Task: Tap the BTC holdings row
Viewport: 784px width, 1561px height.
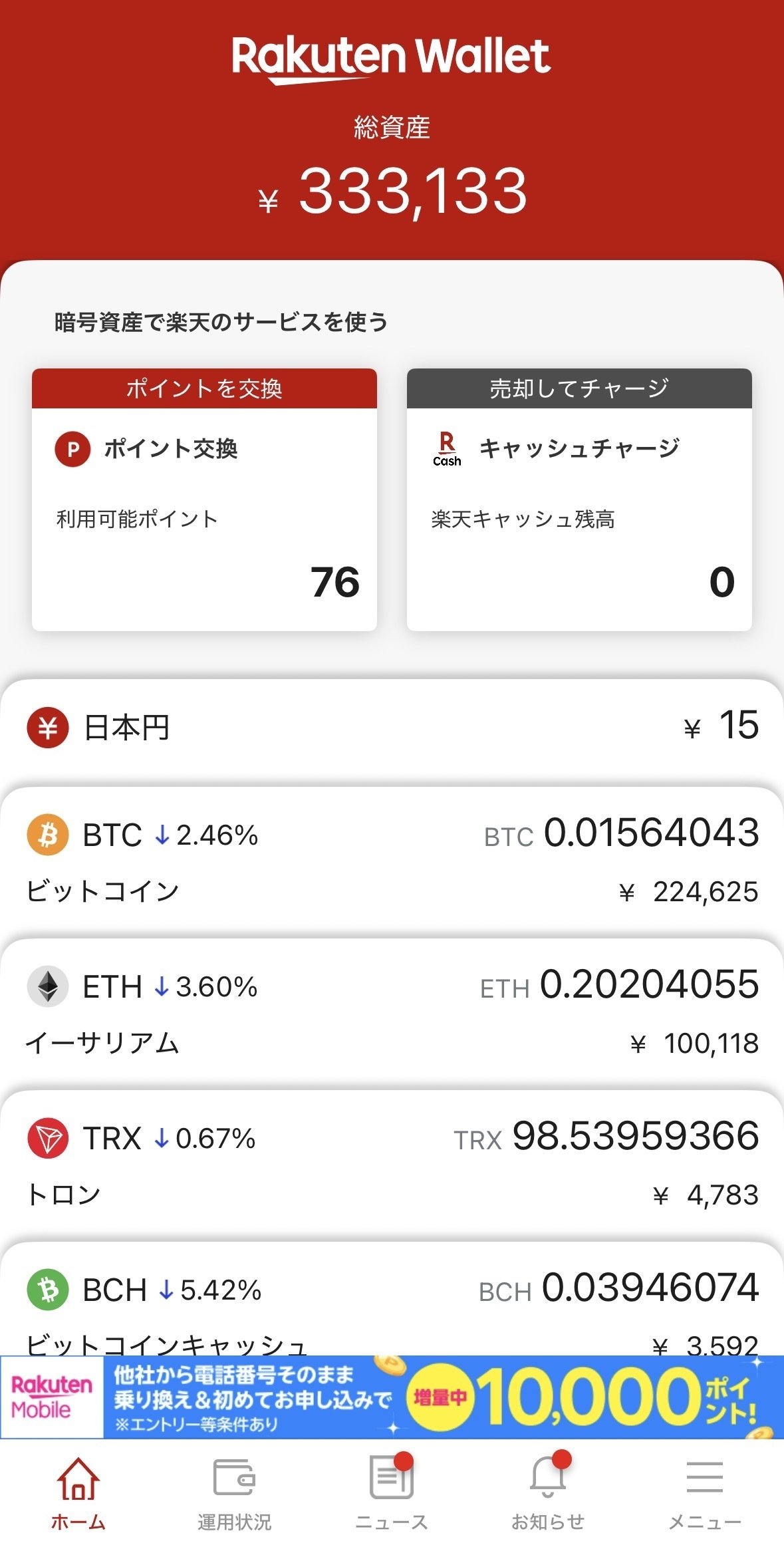Action: pos(392,865)
